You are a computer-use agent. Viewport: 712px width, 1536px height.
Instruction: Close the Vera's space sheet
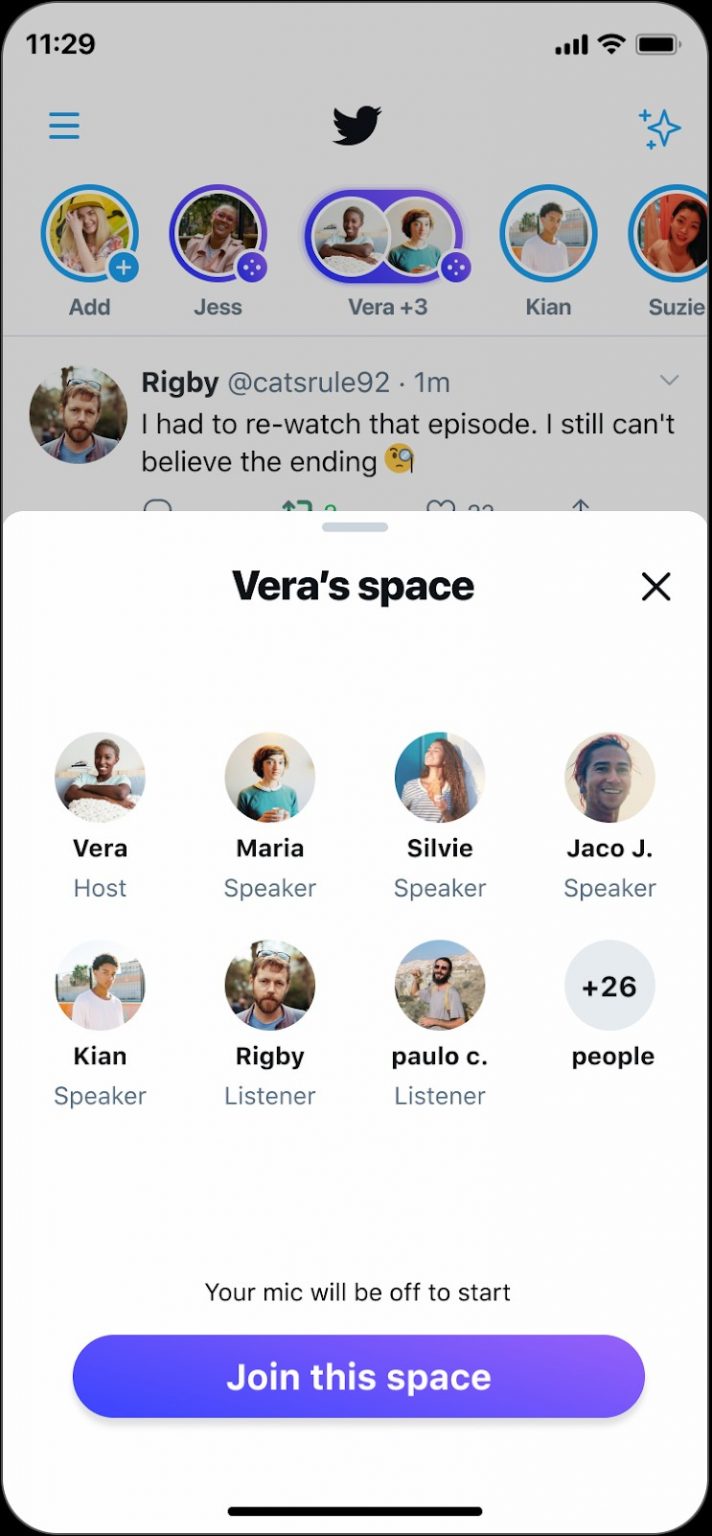[656, 586]
